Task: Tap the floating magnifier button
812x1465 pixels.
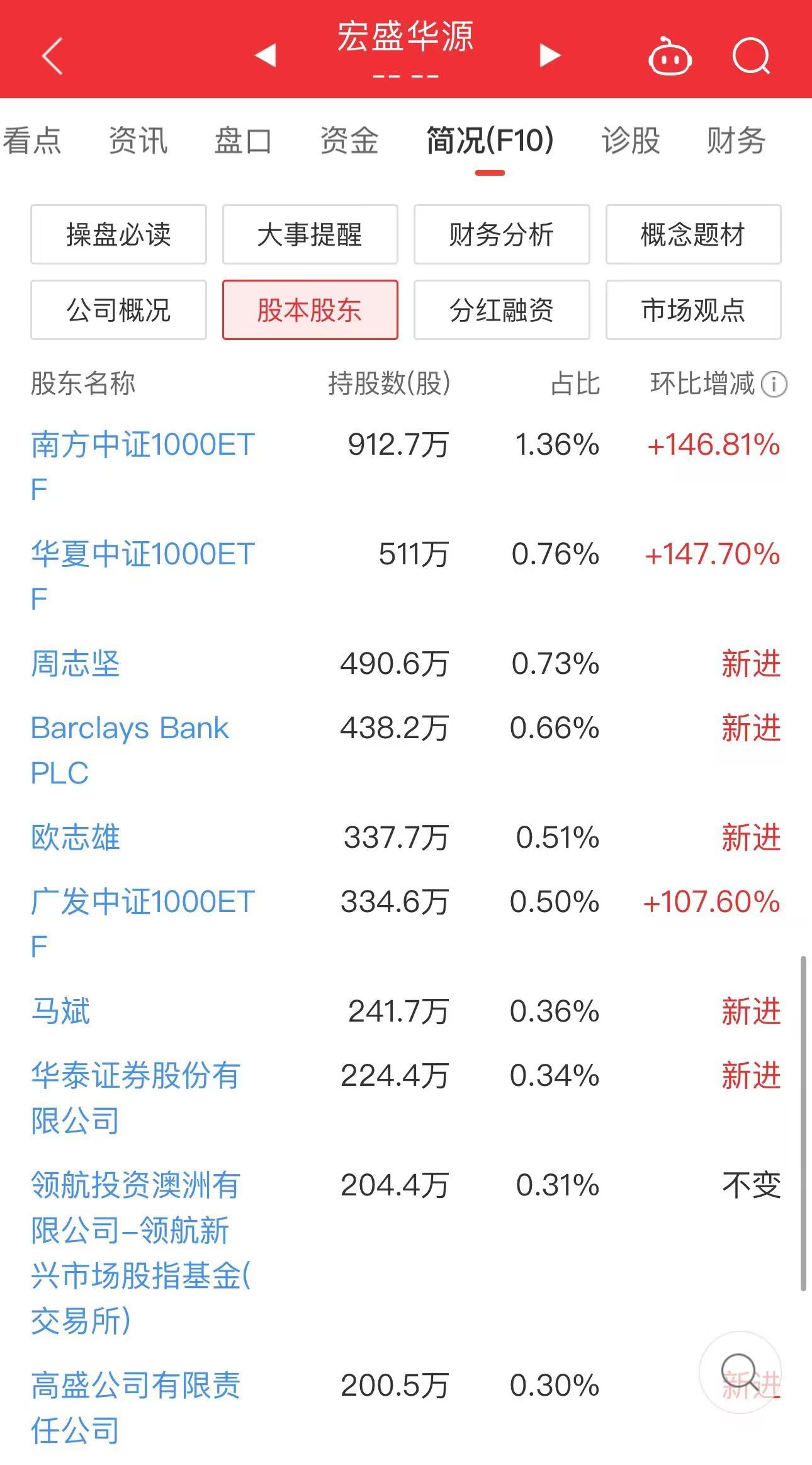Action: click(x=740, y=1373)
